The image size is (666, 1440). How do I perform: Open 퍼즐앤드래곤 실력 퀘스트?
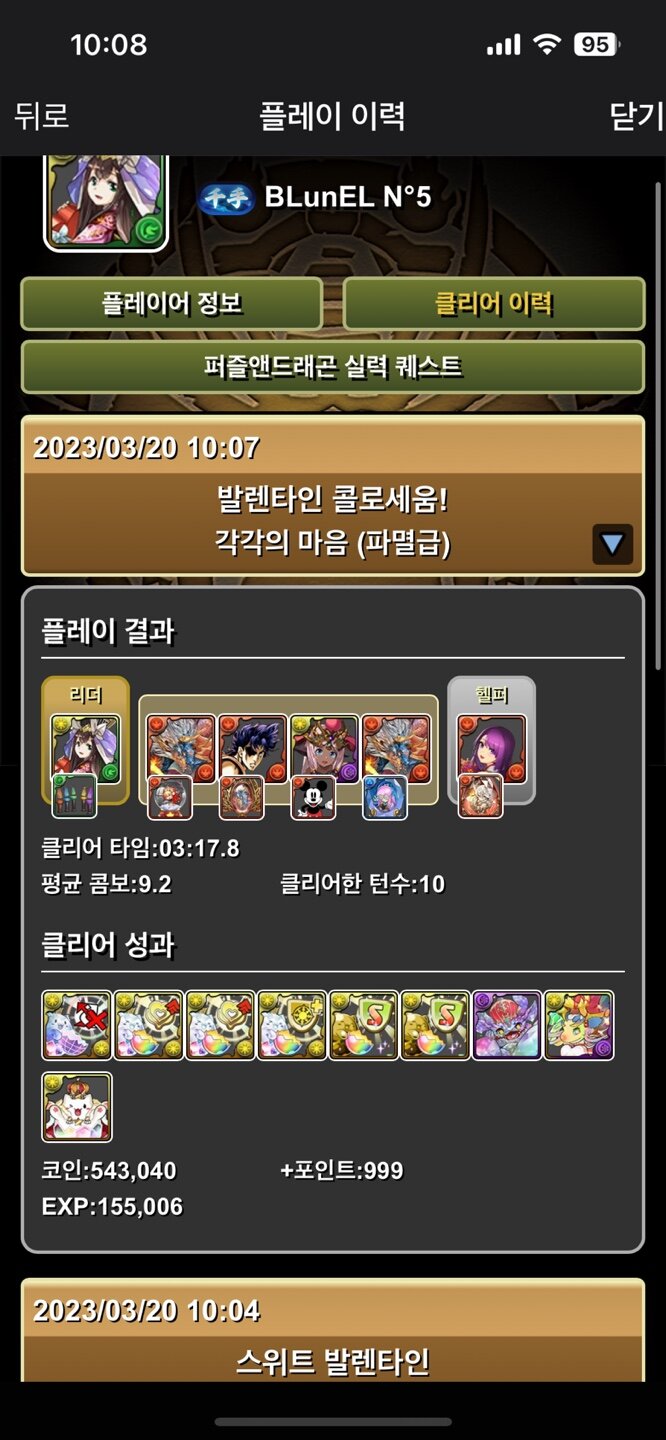click(332, 367)
